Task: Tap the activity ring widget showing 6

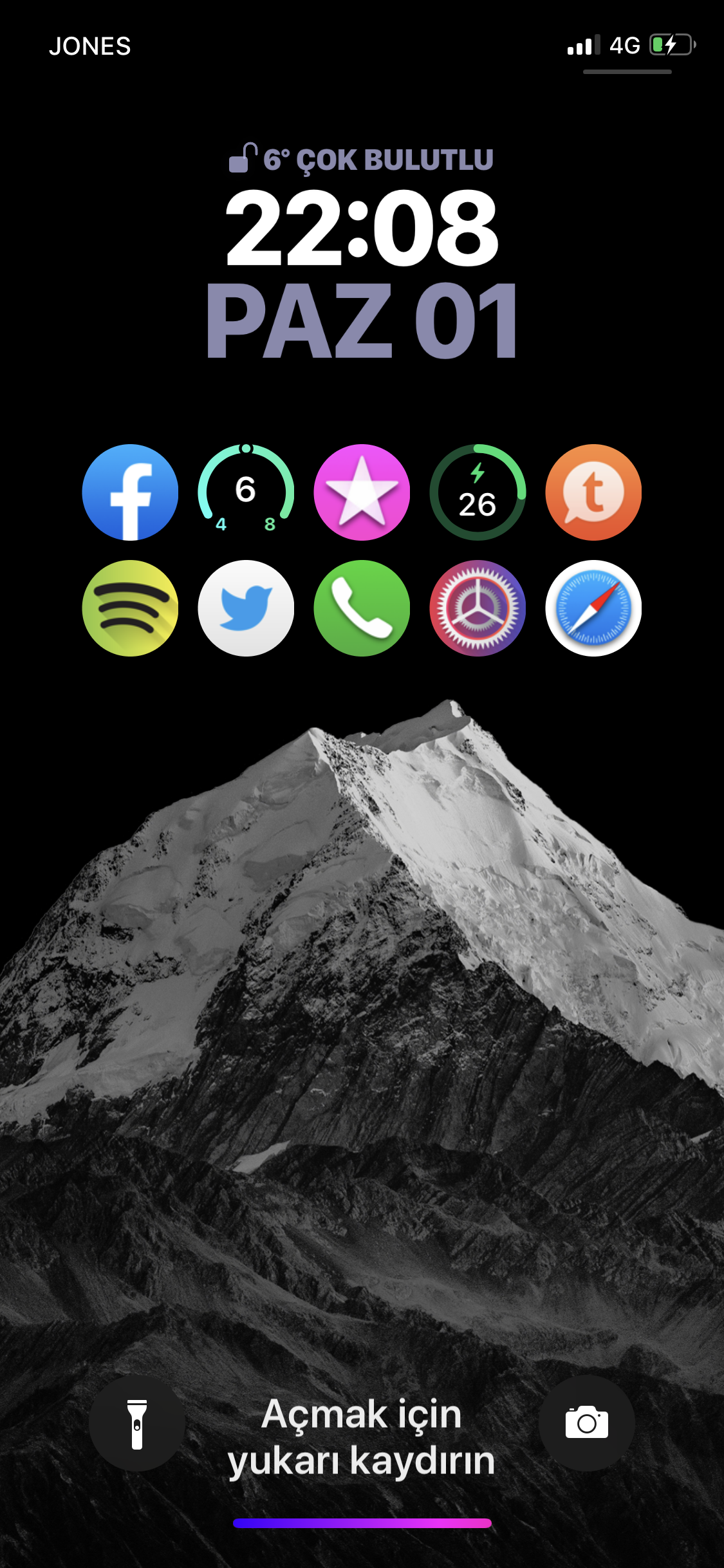Action: click(x=246, y=492)
